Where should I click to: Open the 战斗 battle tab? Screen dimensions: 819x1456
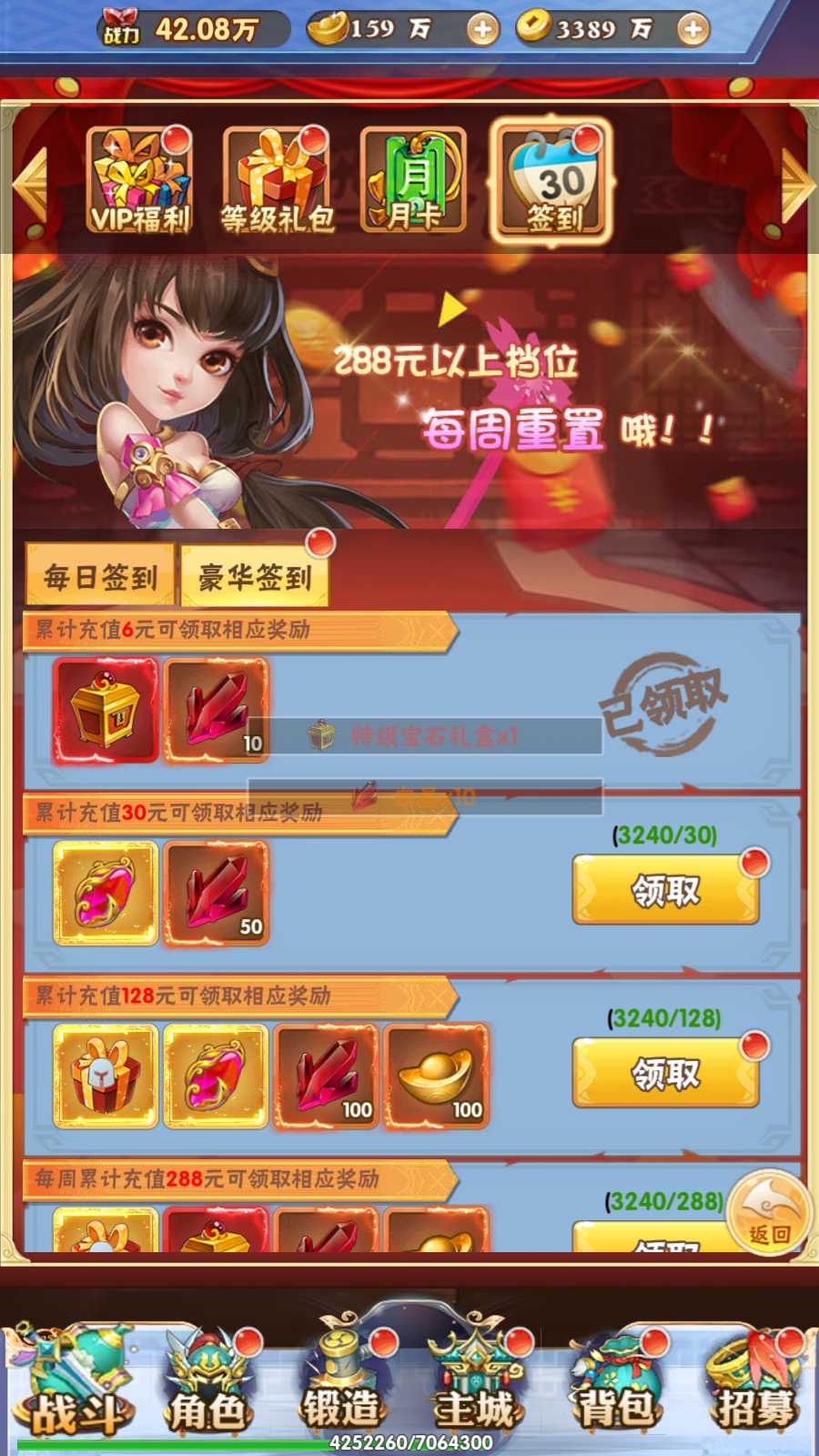click(73, 1383)
